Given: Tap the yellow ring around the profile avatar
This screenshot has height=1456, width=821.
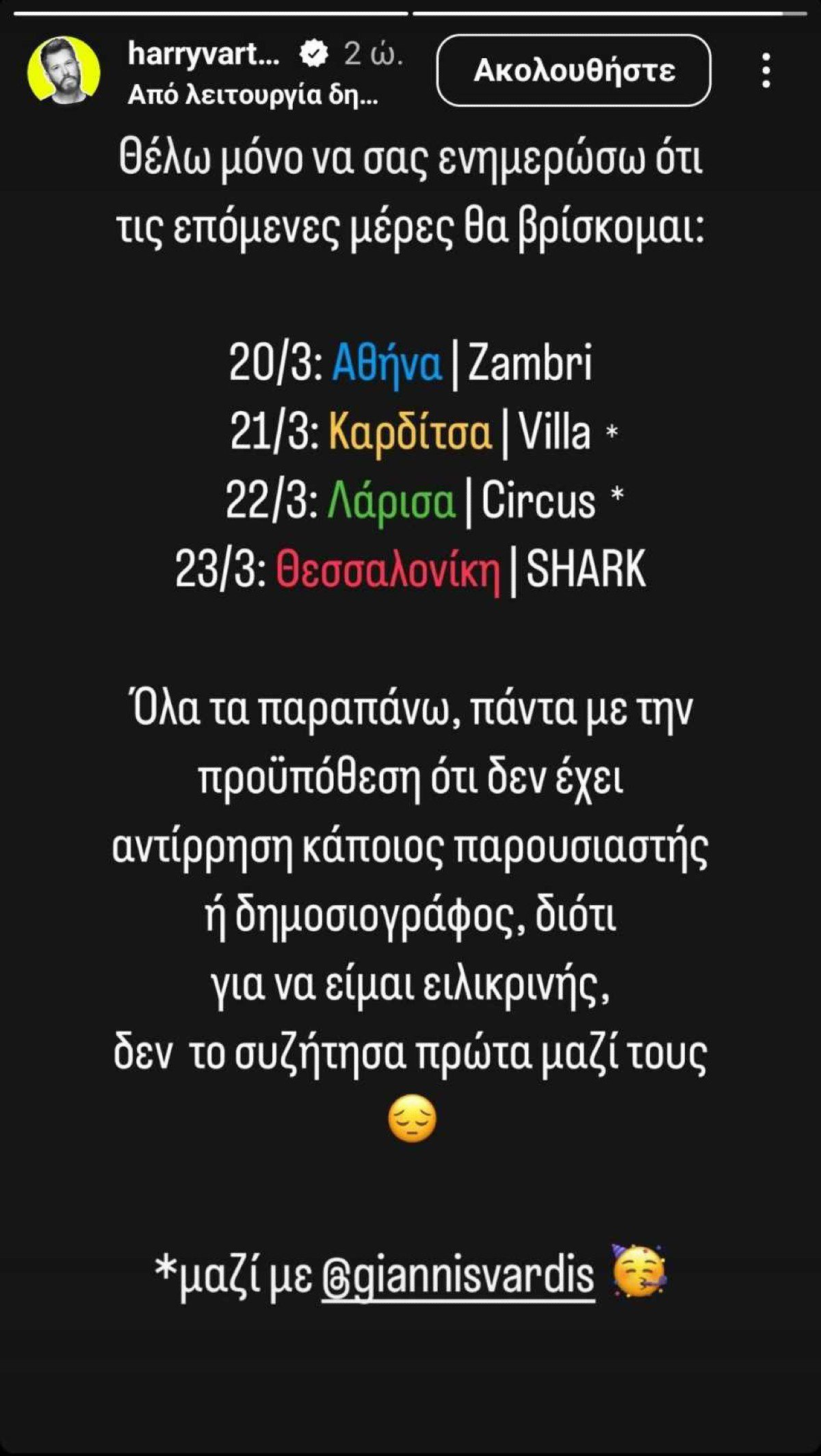Looking at the screenshot, I should click(34, 72).
